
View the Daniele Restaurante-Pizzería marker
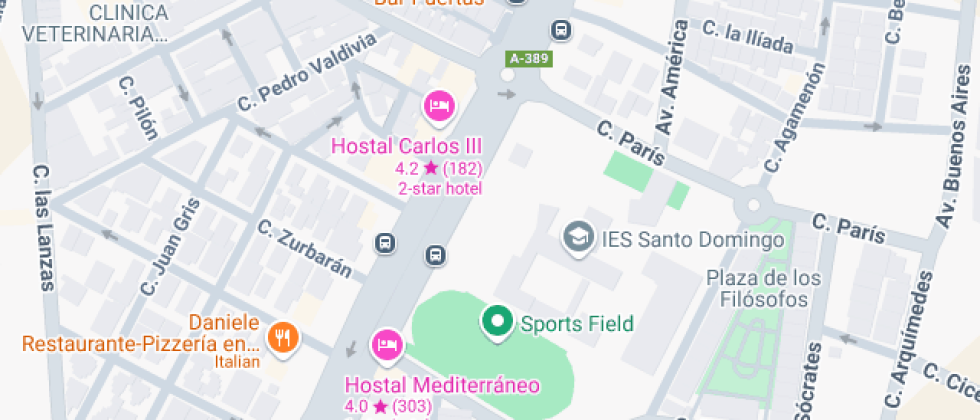click(285, 336)
